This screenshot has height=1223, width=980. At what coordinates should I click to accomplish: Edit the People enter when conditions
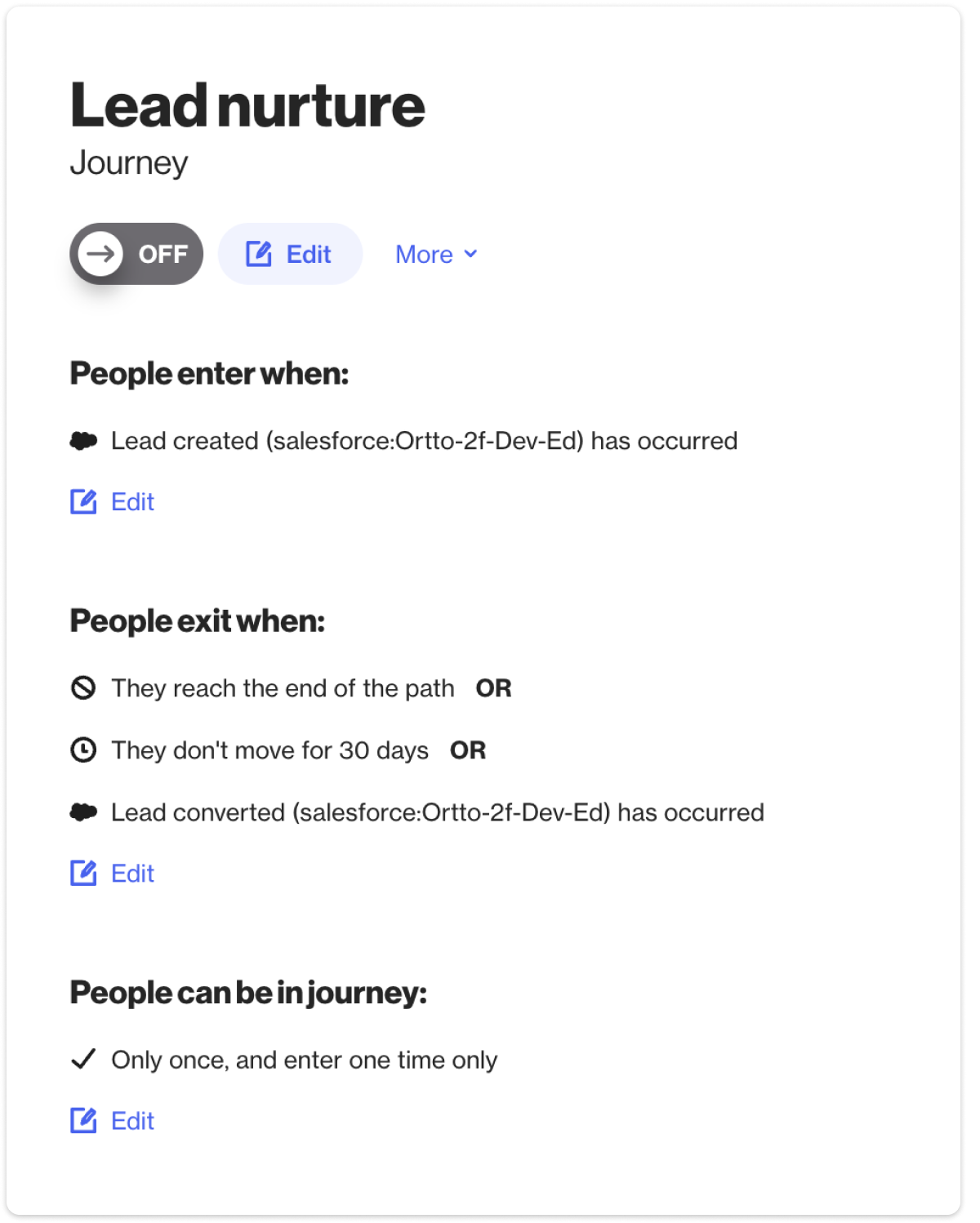(113, 501)
